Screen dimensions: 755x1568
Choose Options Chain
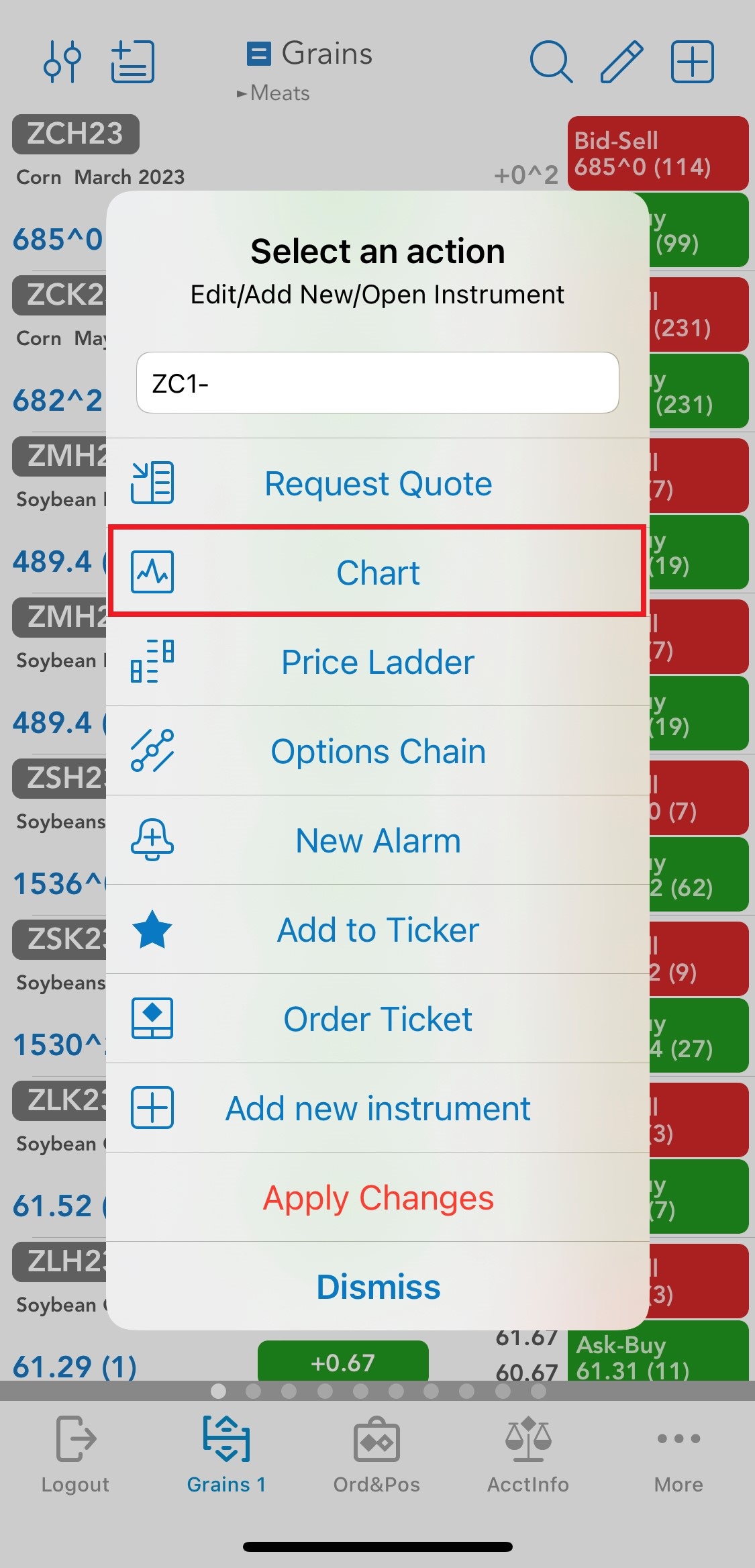(377, 751)
